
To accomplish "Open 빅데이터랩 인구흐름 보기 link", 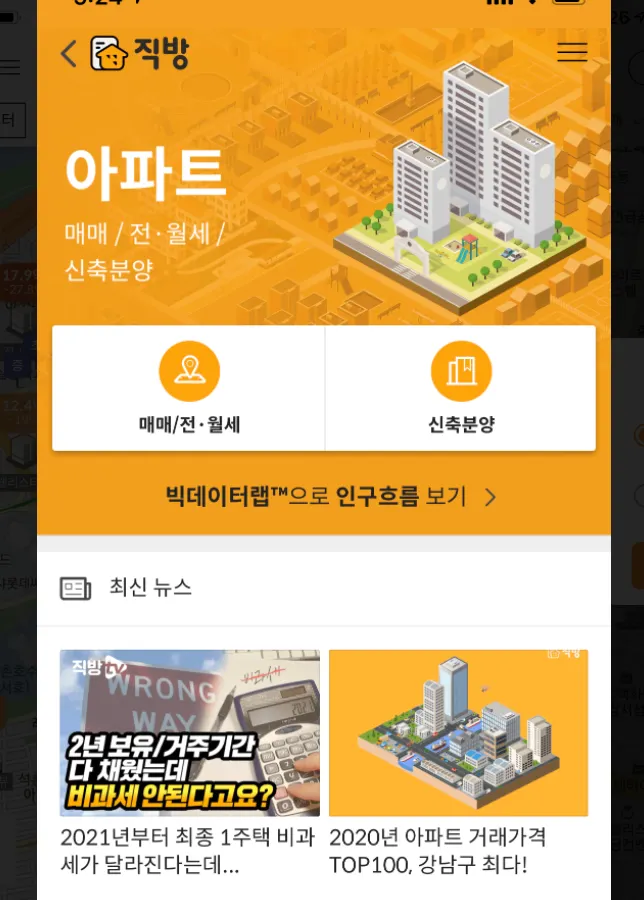I will click(x=330, y=496).
